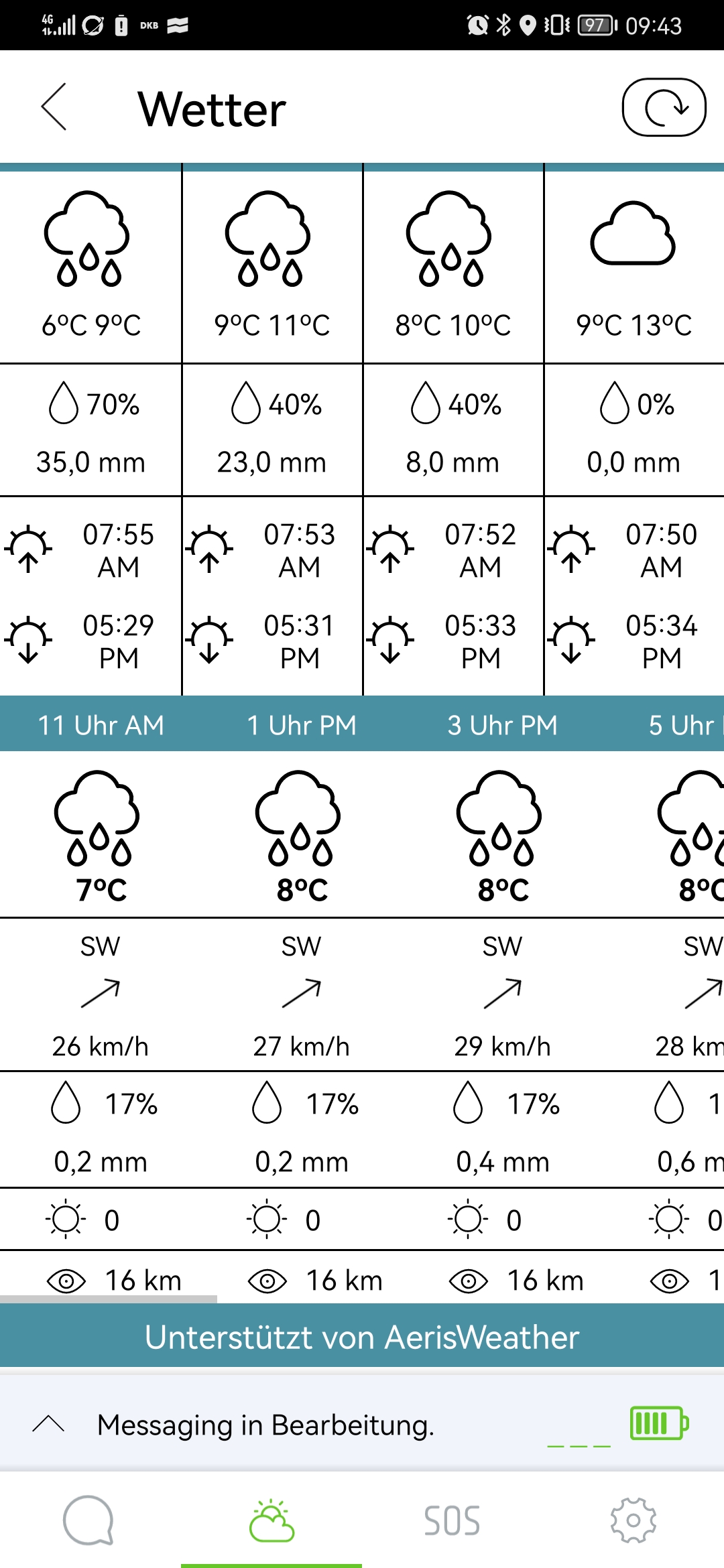Refresh the weather forecast

coord(664,107)
